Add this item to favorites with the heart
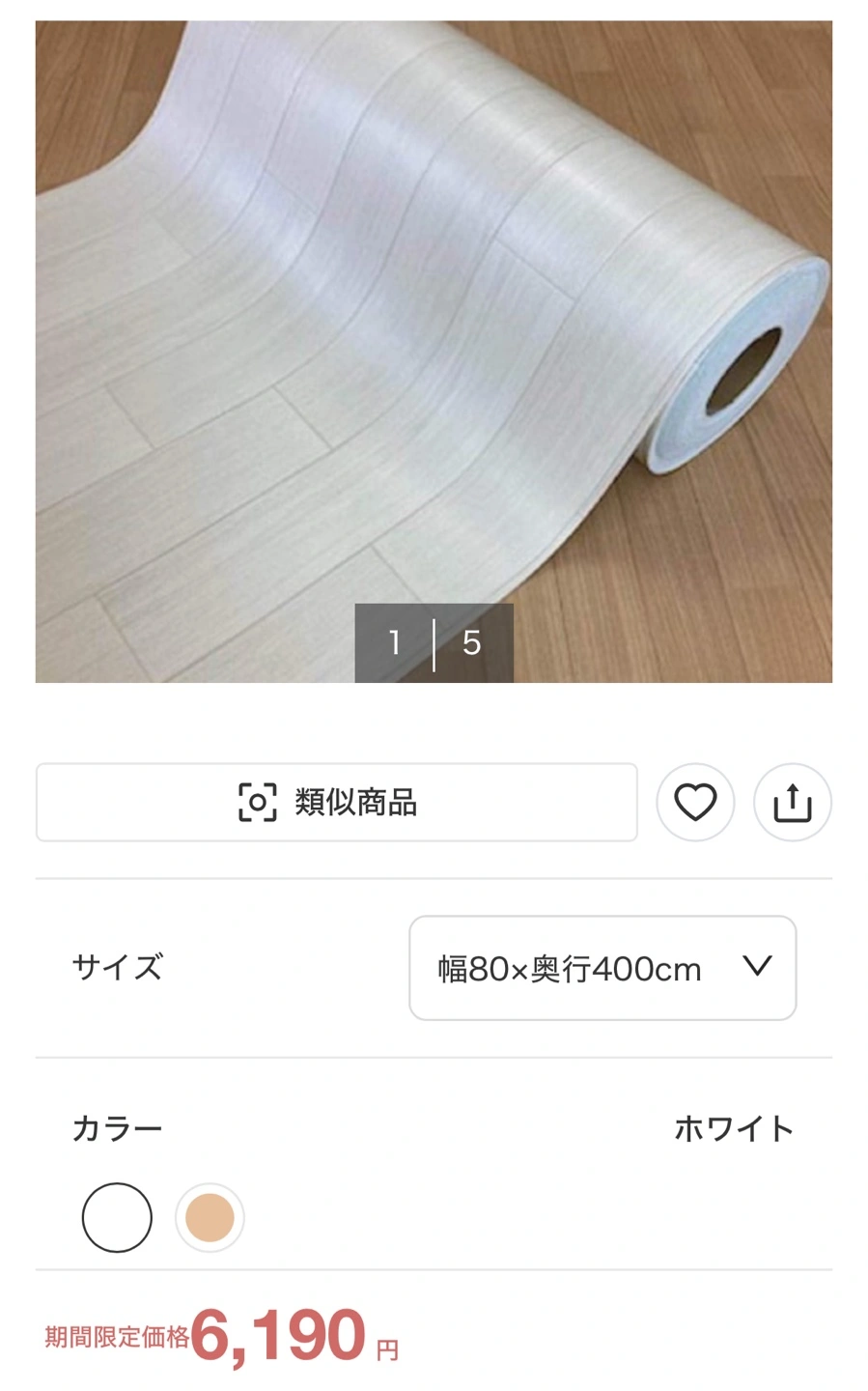 pos(695,803)
